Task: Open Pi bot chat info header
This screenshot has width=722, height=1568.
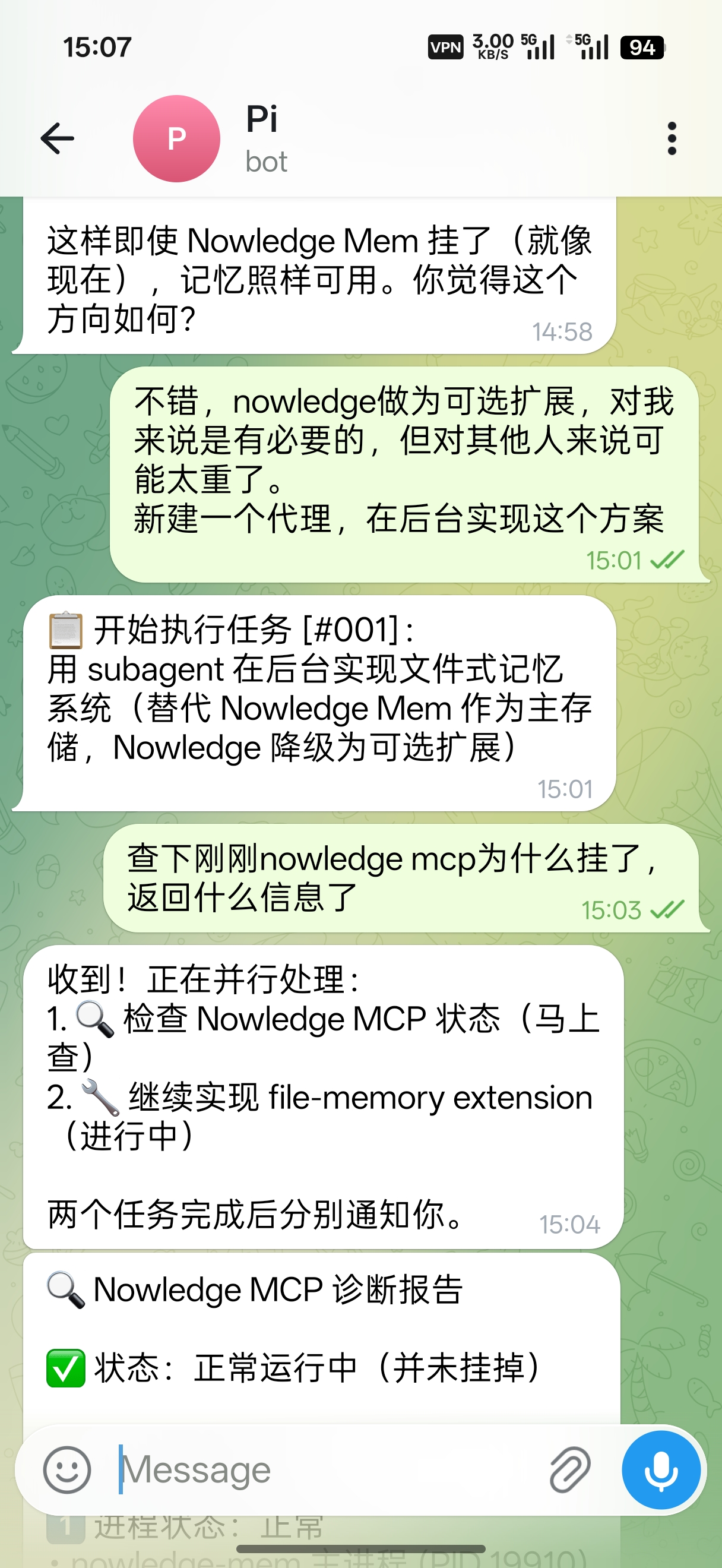Action: [x=266, y=139]
